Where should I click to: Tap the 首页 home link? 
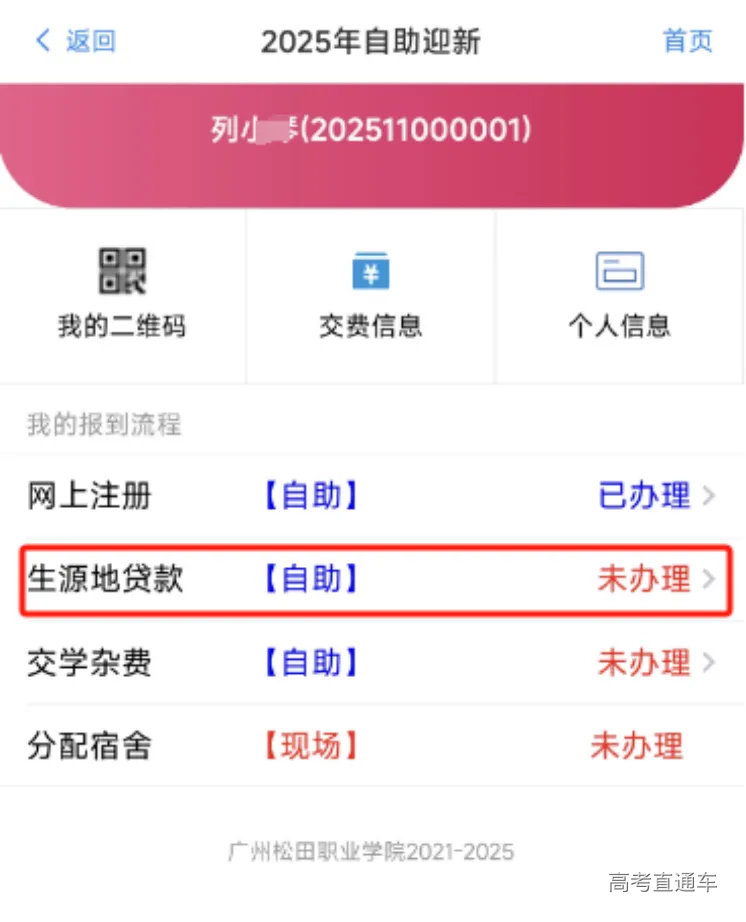click(687, 40)
